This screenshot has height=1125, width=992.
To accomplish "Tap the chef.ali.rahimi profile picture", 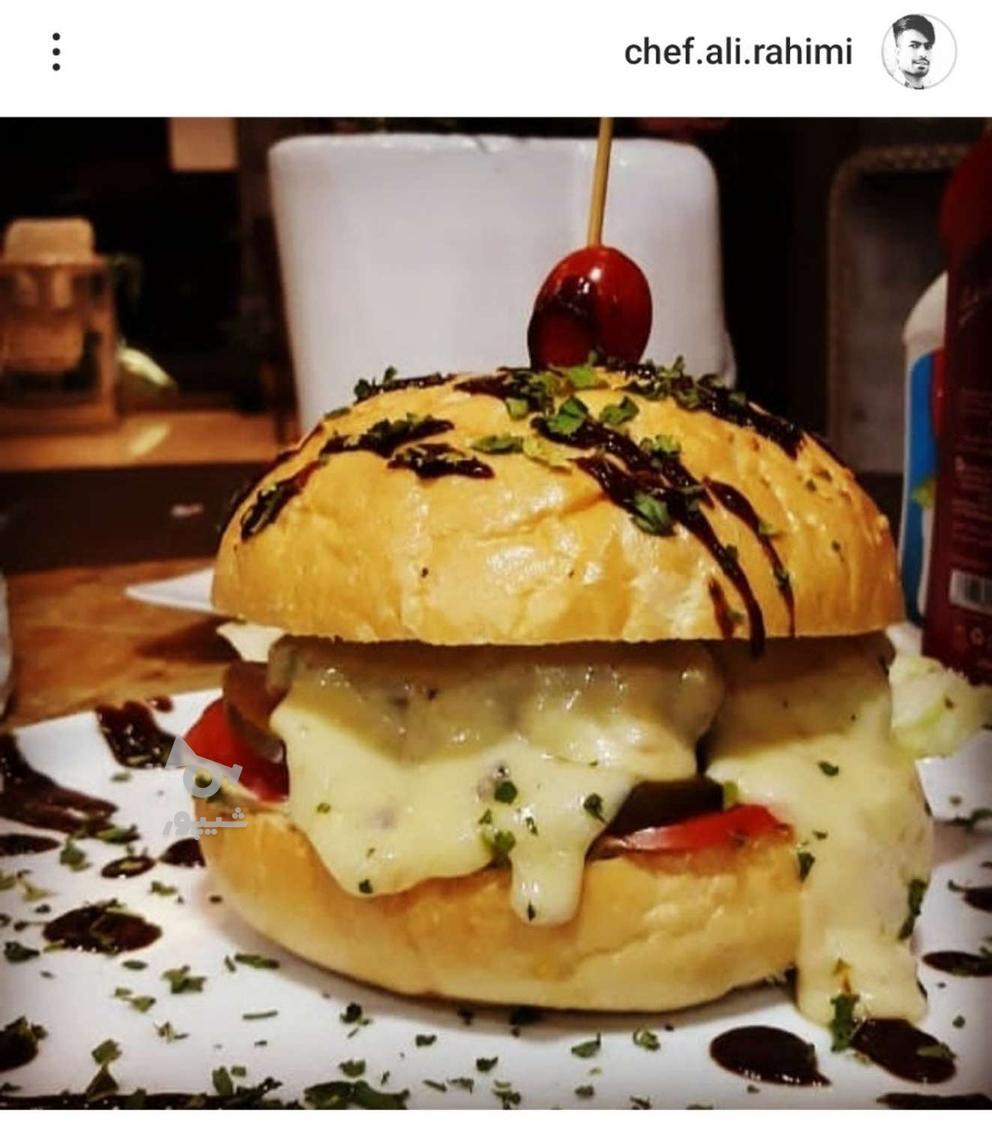I will [x=918, y=52].
